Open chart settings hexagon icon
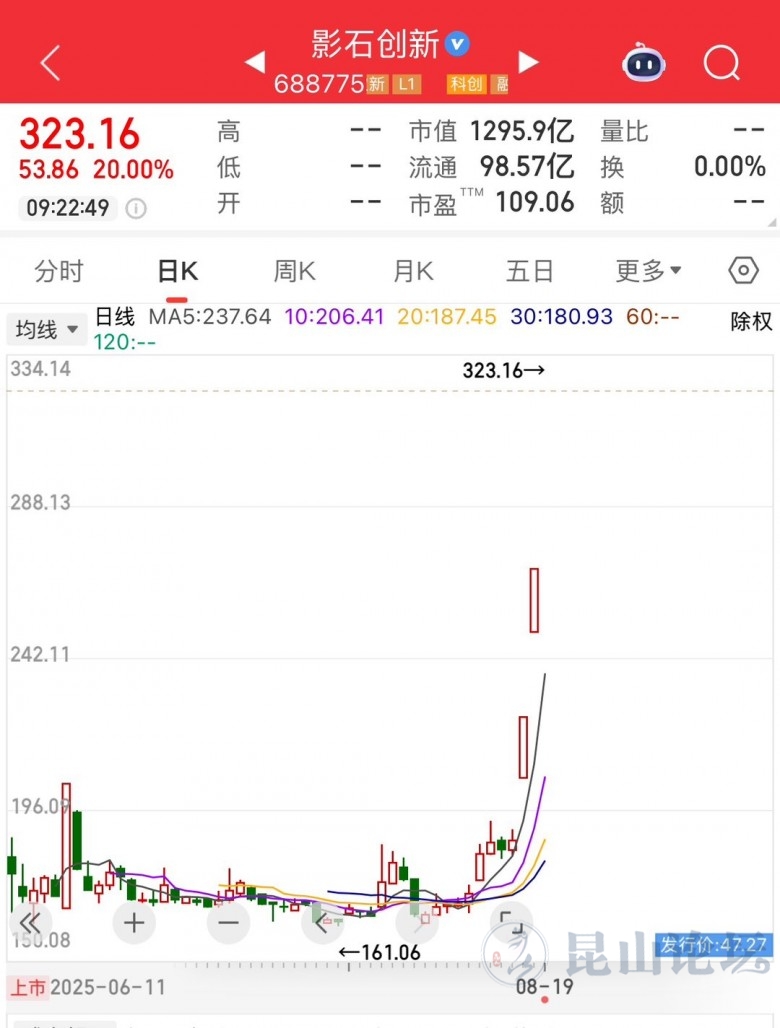 743,271
